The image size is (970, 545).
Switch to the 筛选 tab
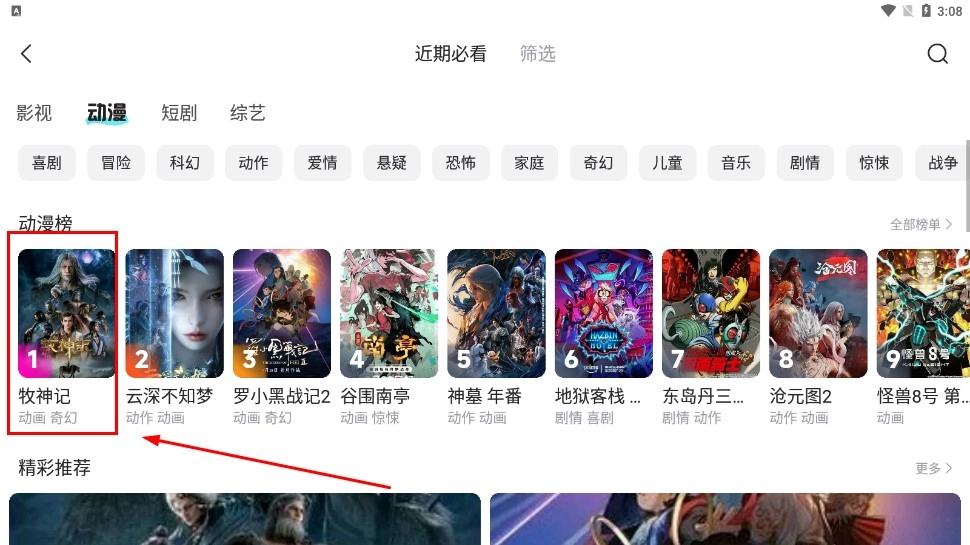point(537,54)
